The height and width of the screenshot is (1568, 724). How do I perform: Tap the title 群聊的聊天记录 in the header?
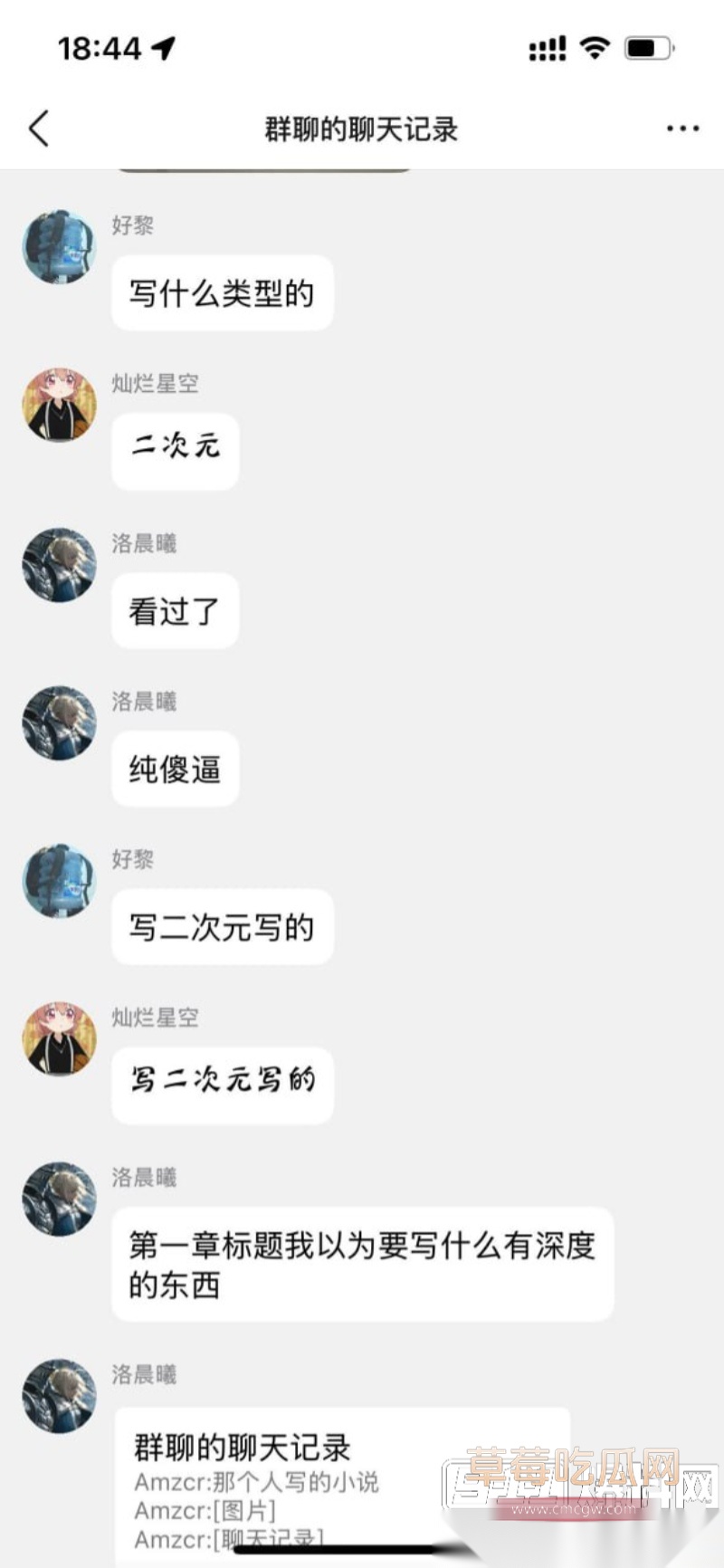click(360, 129)
